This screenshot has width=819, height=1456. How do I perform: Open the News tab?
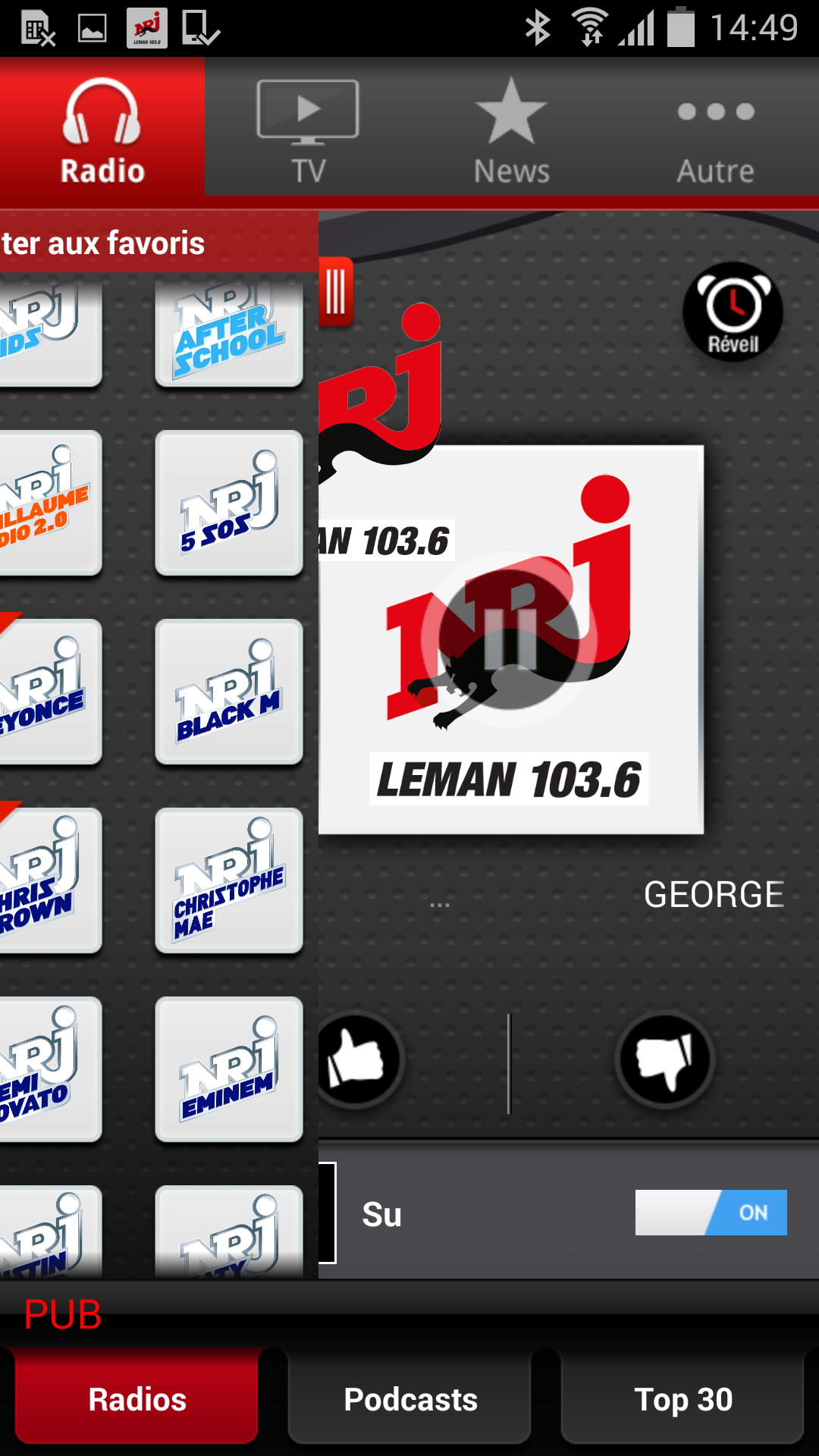[511, 130]
